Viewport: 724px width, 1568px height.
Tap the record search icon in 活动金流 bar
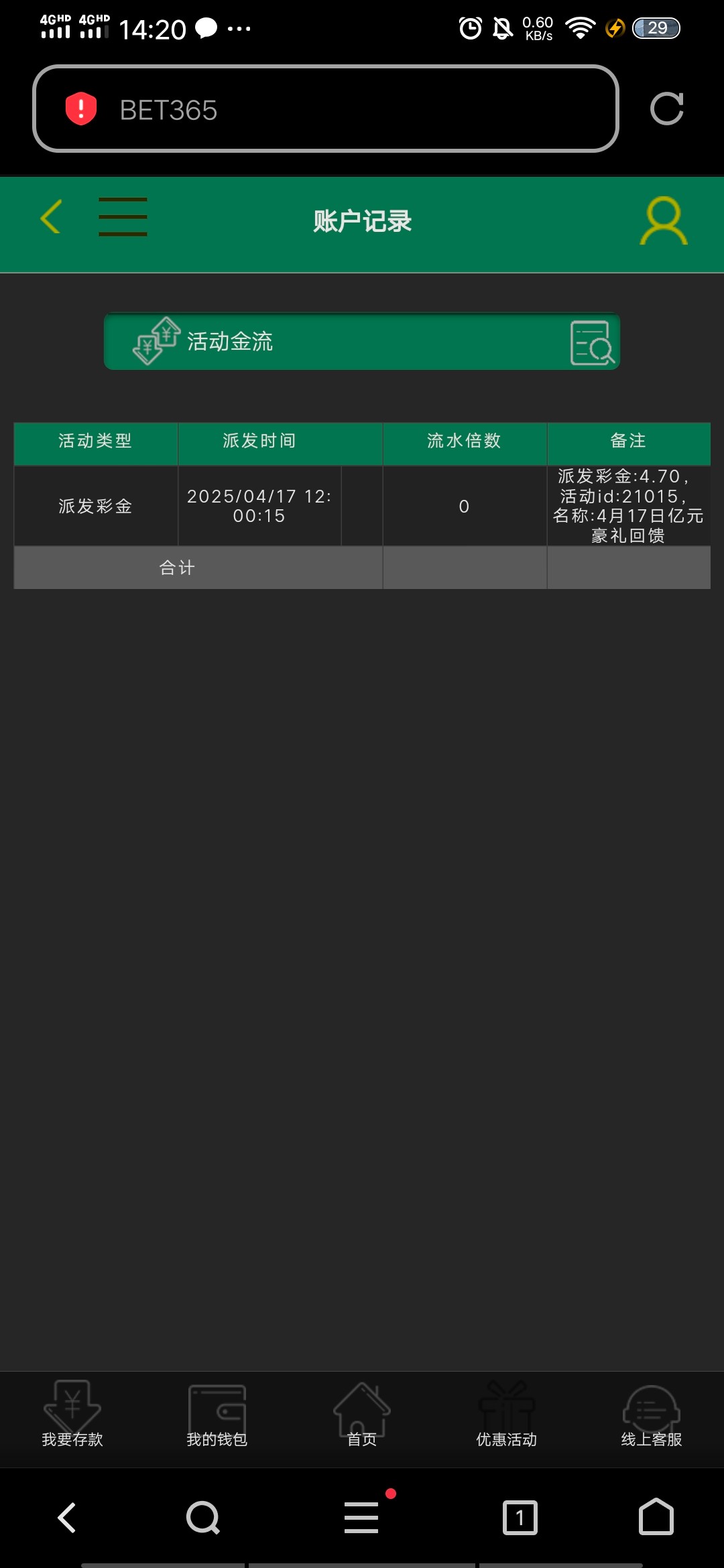tap(591, 342)
